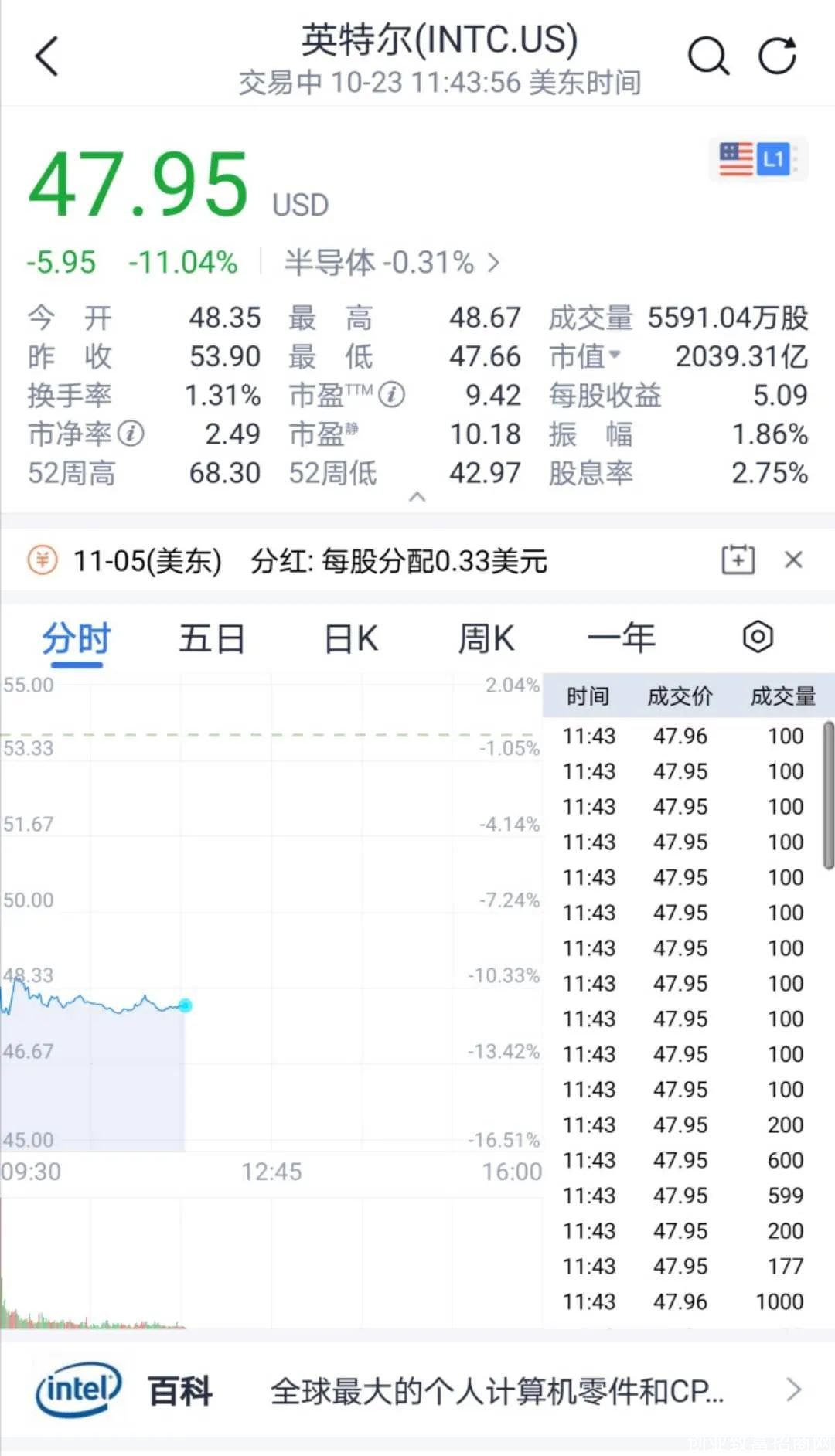Add the dividend event to calendar
835x1456 pixels.
(738, 560)
